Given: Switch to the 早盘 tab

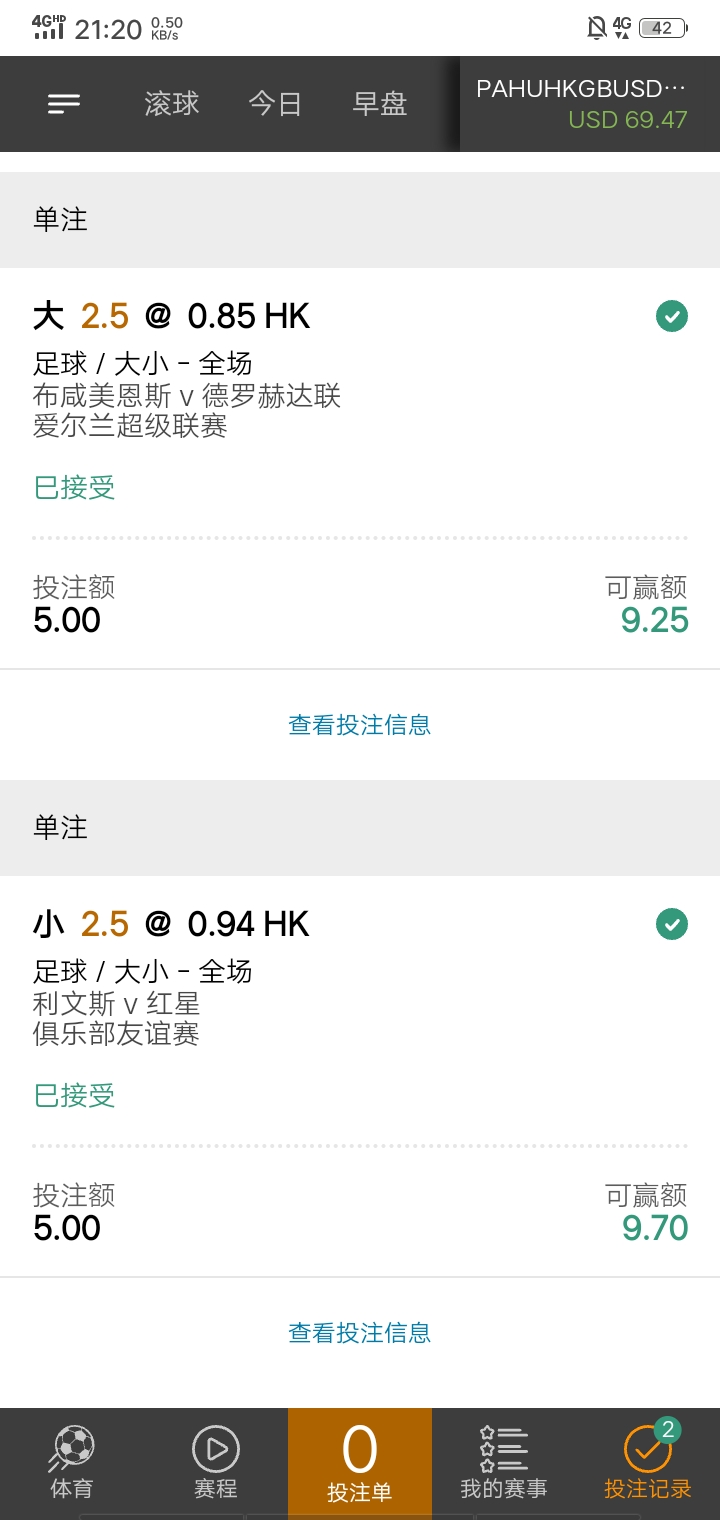Looking at the screenshot, I should [380, 104].
